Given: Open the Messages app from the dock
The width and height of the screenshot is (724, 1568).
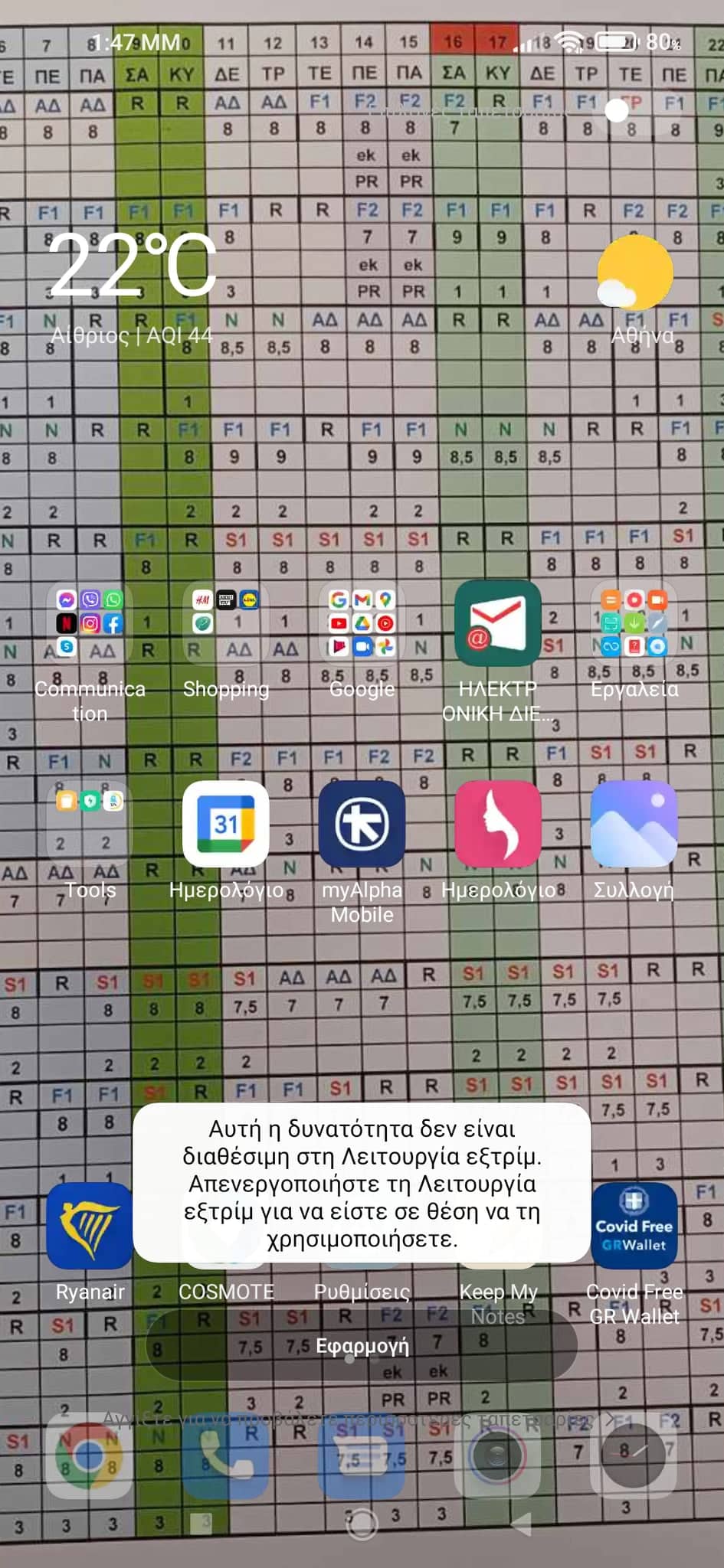Looking at the screenshot, I should click(x=362, y=1456).
